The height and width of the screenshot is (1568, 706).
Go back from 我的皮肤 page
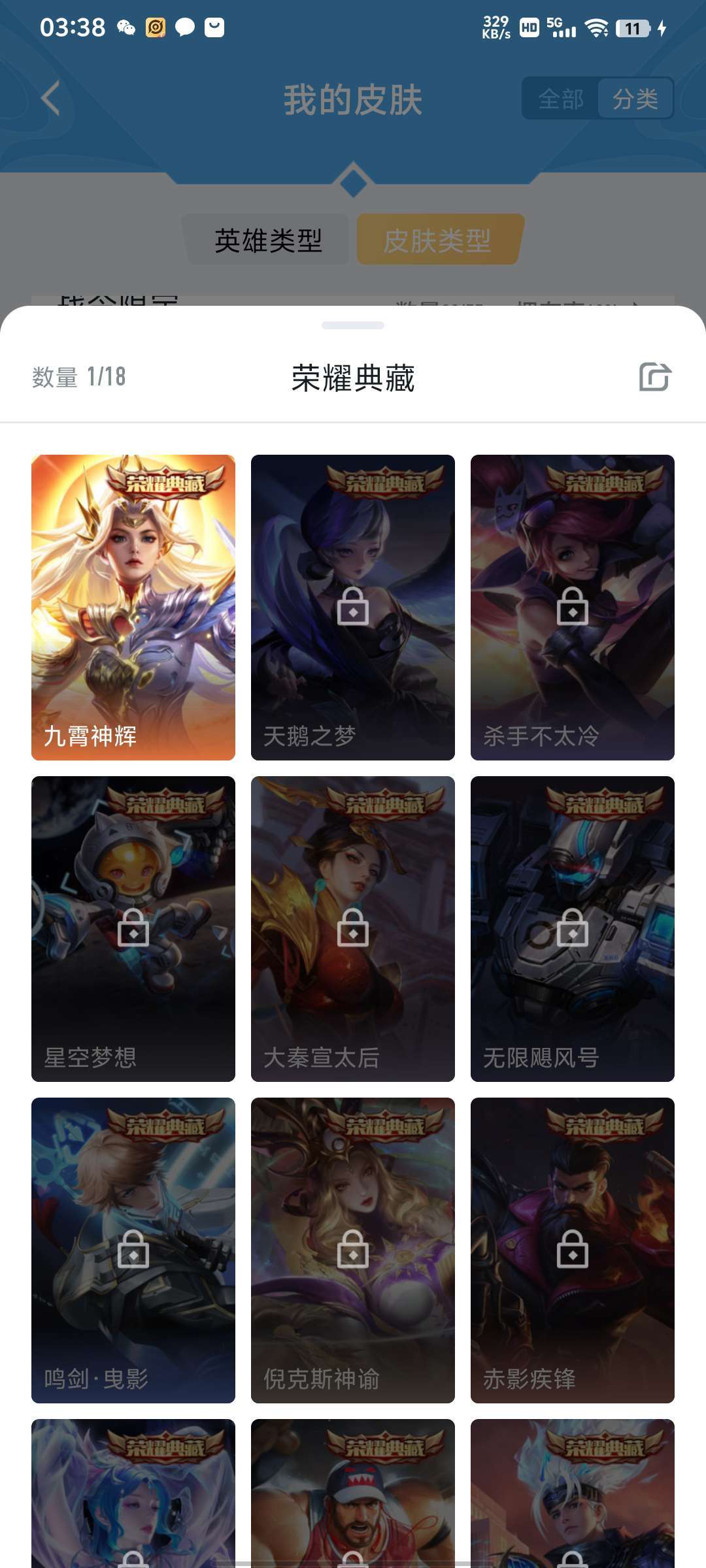50,99
